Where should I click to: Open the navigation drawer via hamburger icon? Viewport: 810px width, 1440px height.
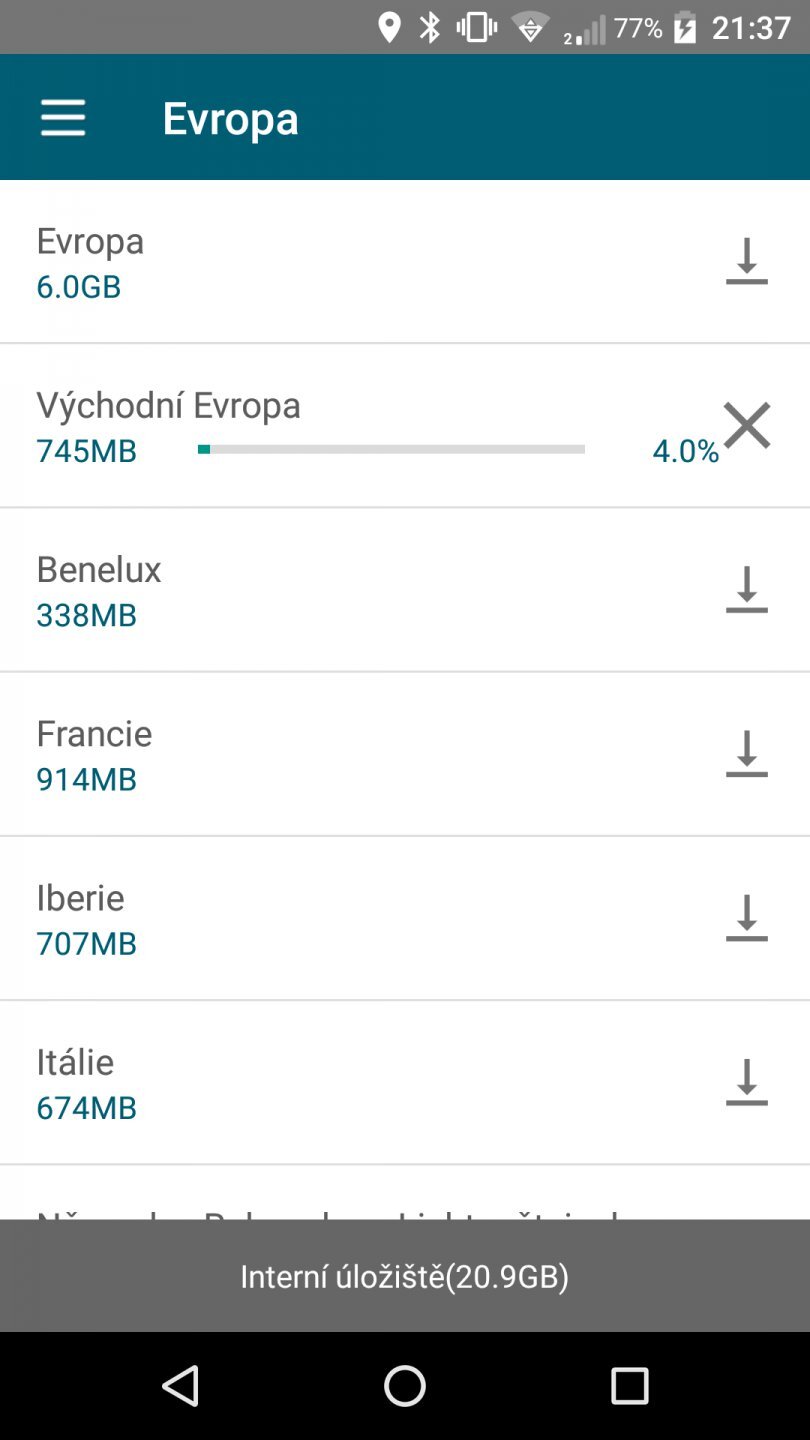(x=63, y=117)
